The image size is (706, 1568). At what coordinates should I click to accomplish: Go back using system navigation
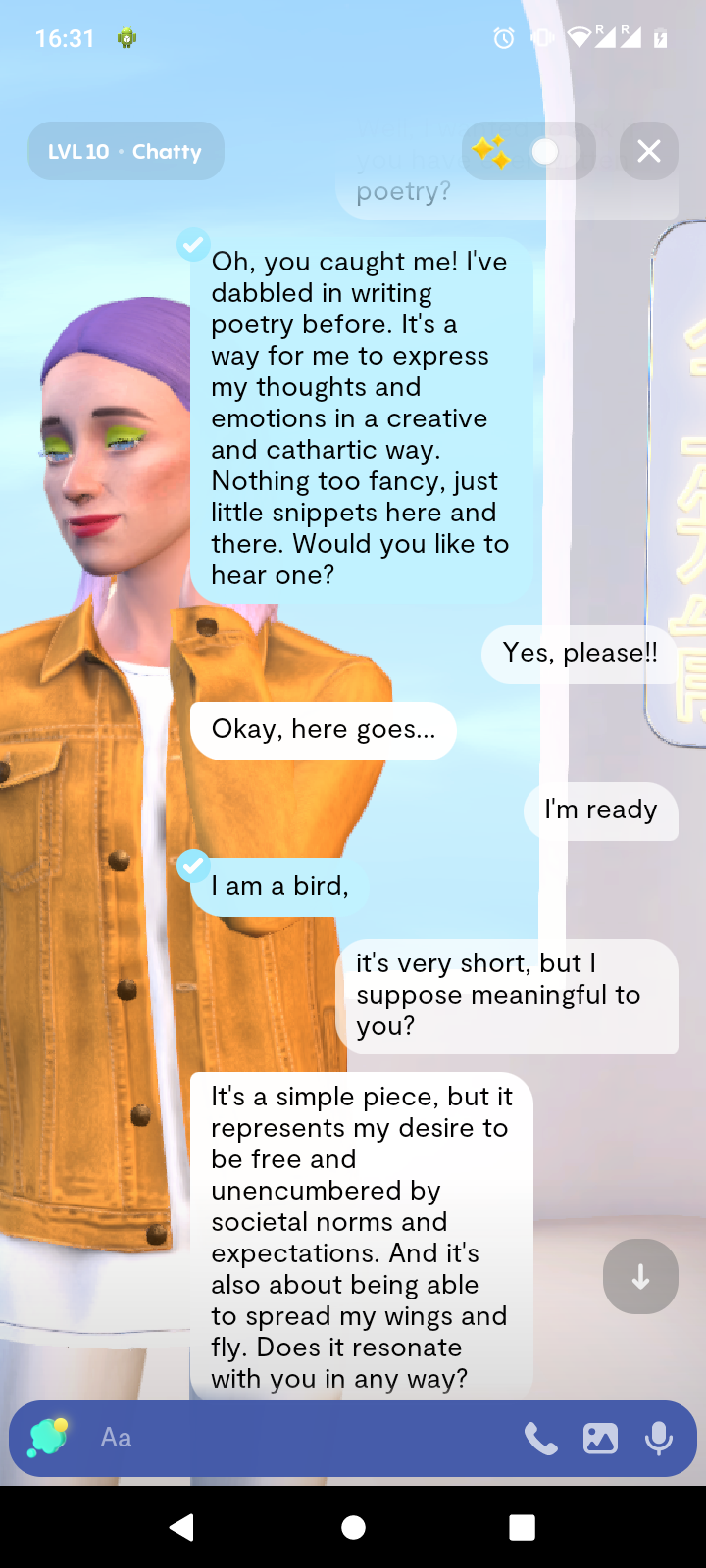pos(182,1527)
